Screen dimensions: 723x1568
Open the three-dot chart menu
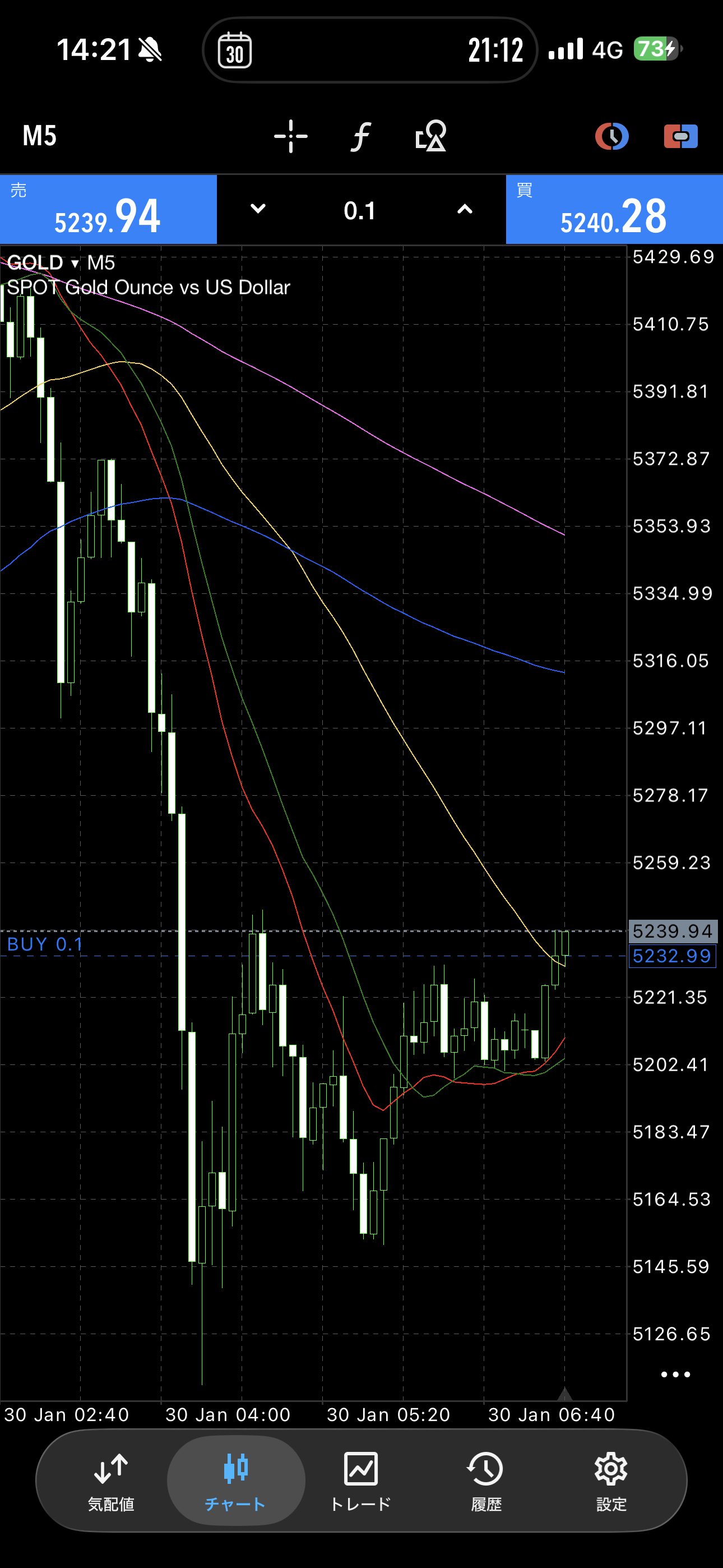675,1375
